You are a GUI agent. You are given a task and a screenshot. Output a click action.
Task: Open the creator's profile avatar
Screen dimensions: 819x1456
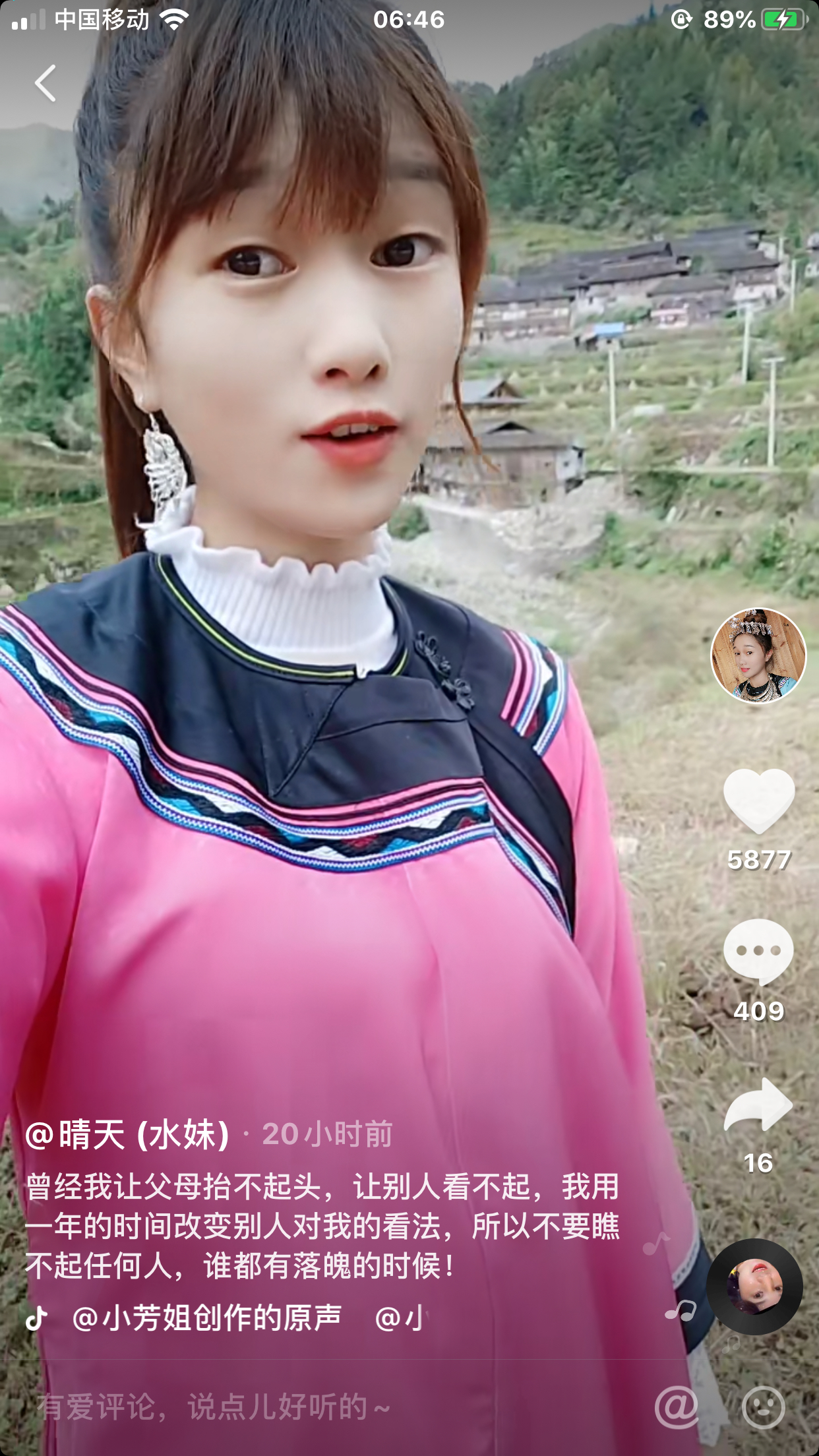tap(758, 655)
